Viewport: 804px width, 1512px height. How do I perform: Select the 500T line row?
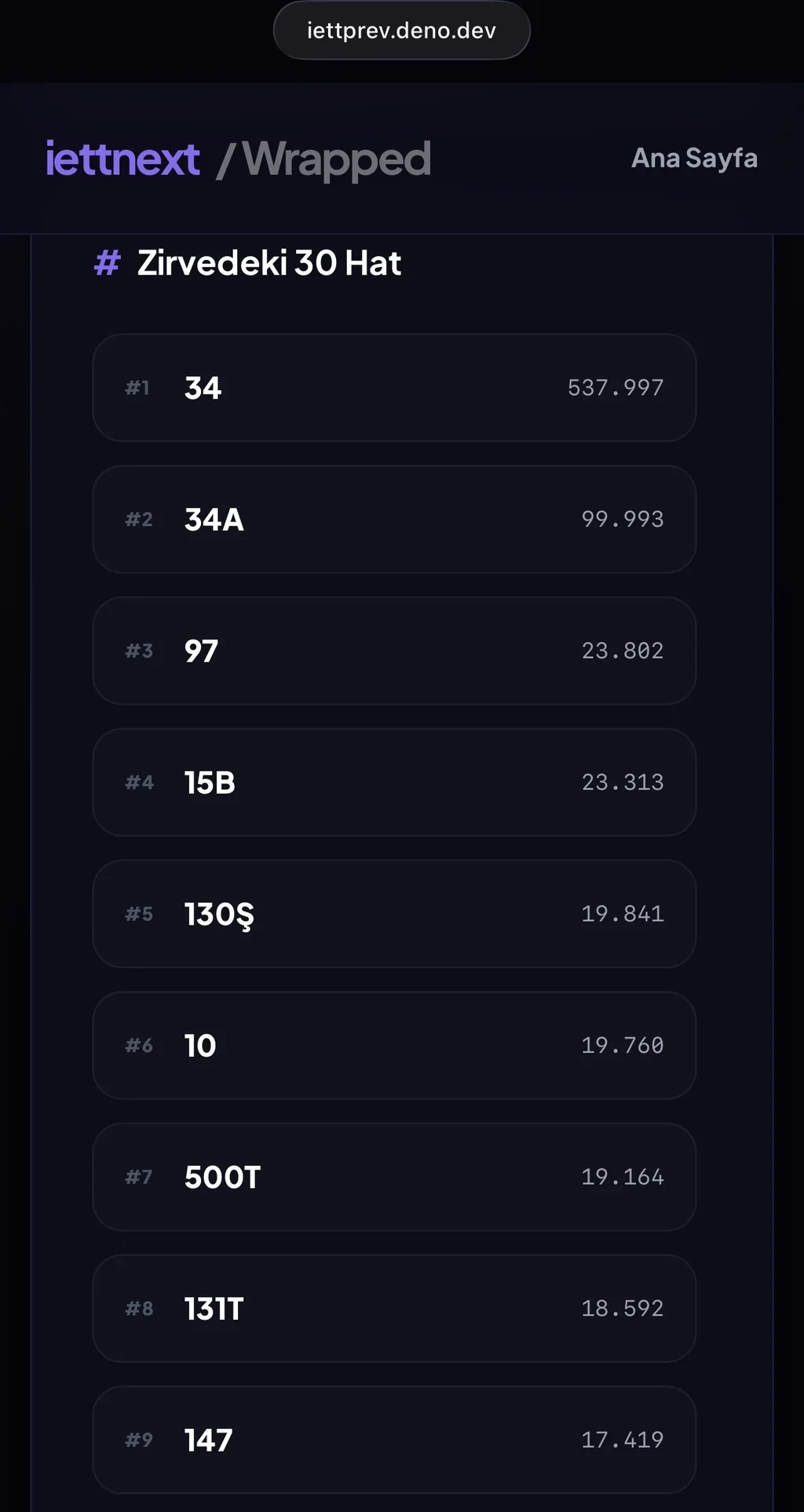click(x=394, y=1177)
